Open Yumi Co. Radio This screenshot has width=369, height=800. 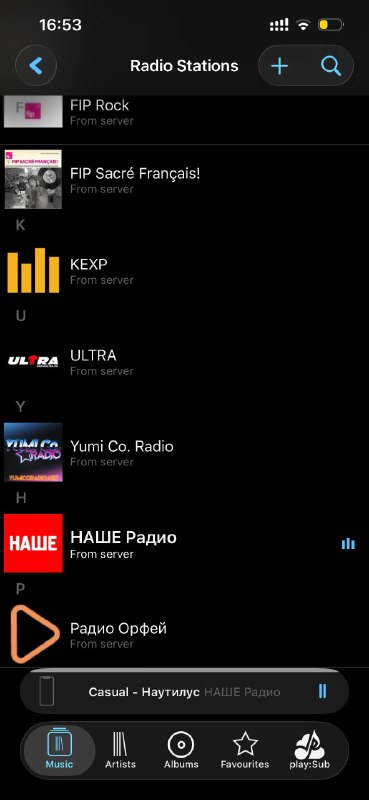tap(184, 453)
